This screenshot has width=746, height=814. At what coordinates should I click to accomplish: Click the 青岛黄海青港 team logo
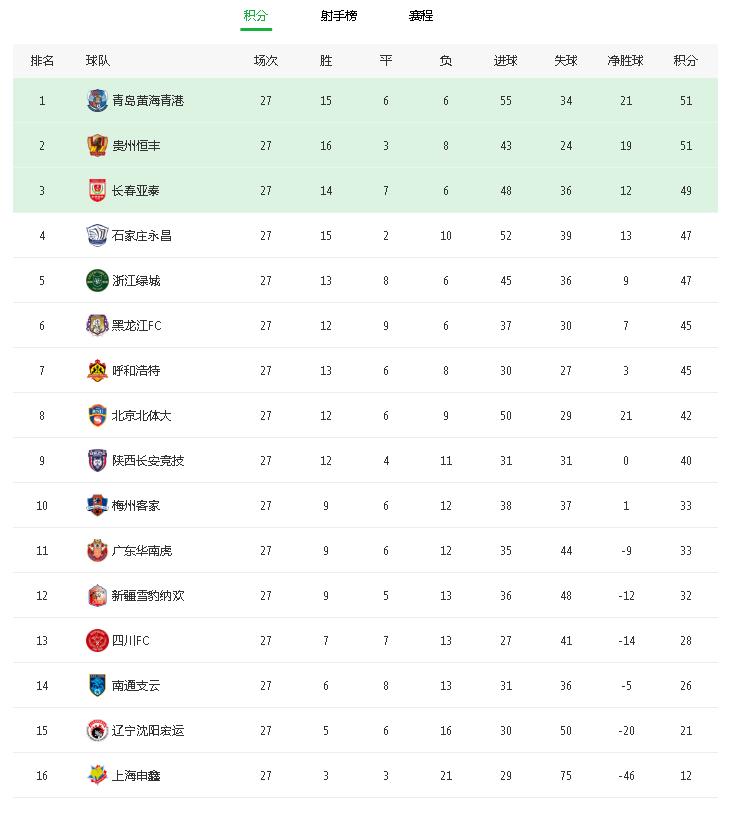(x=95, y=101)
